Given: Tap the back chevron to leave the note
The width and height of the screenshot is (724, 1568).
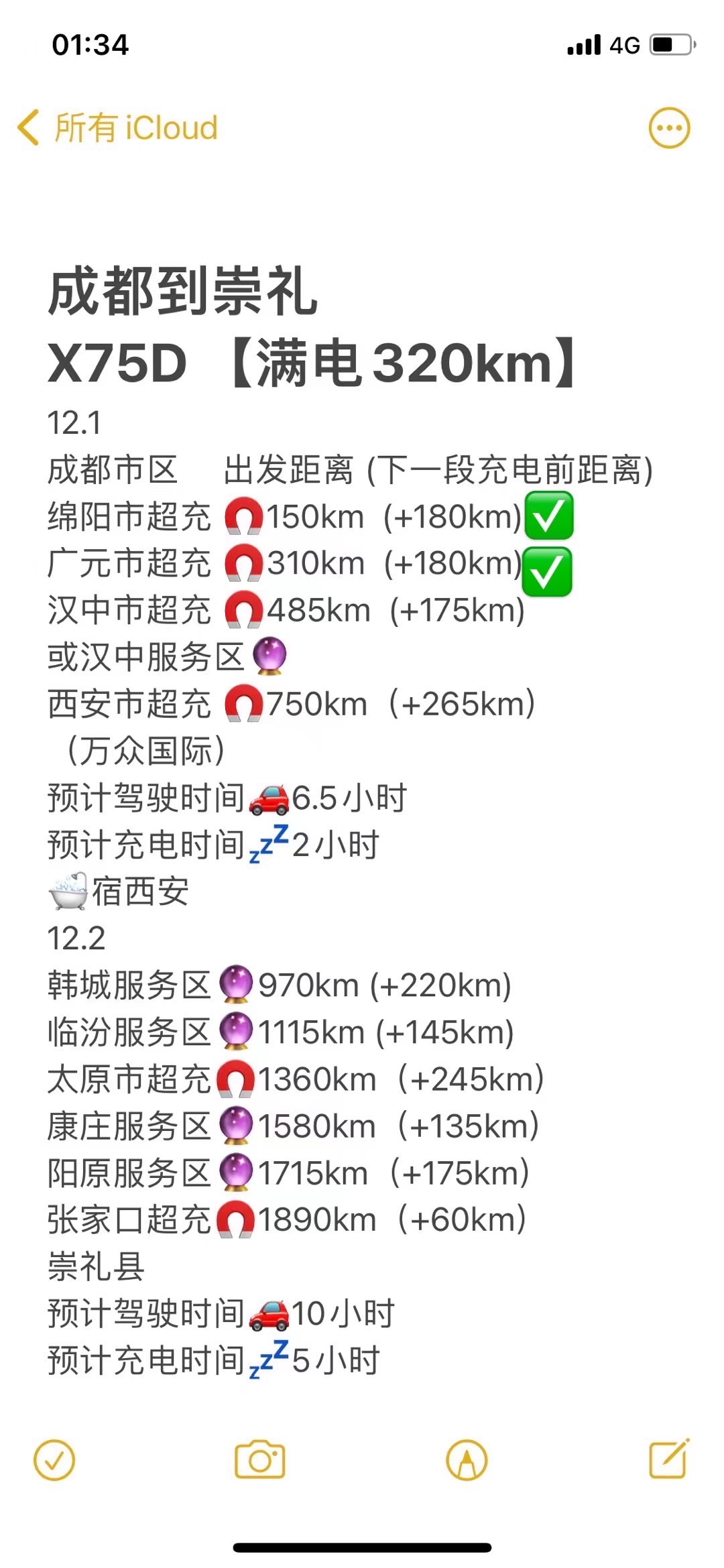Looking at the screenshot, I should pyautogui.click(x=28, y=126).
